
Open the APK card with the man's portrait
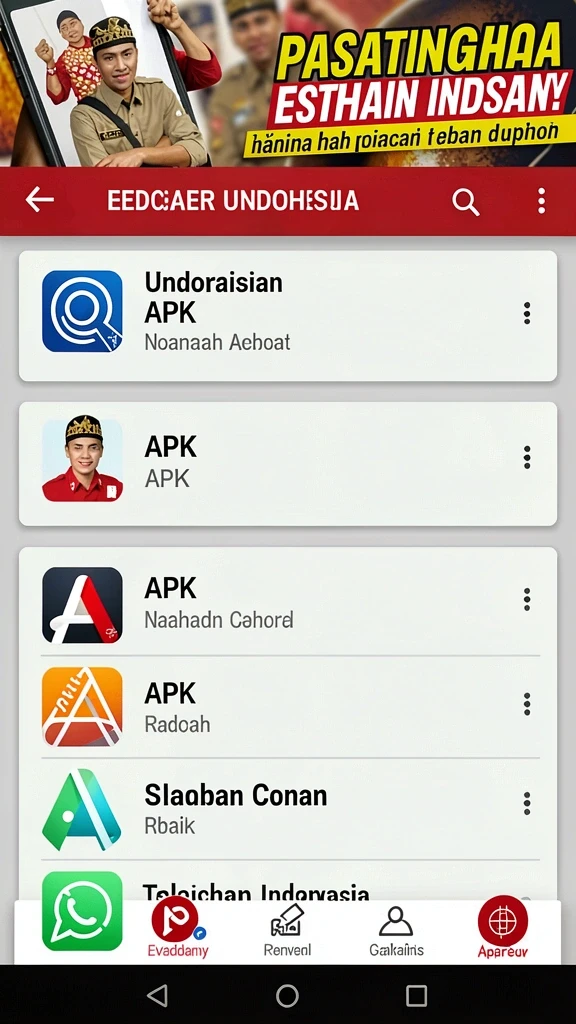[287, 464]
